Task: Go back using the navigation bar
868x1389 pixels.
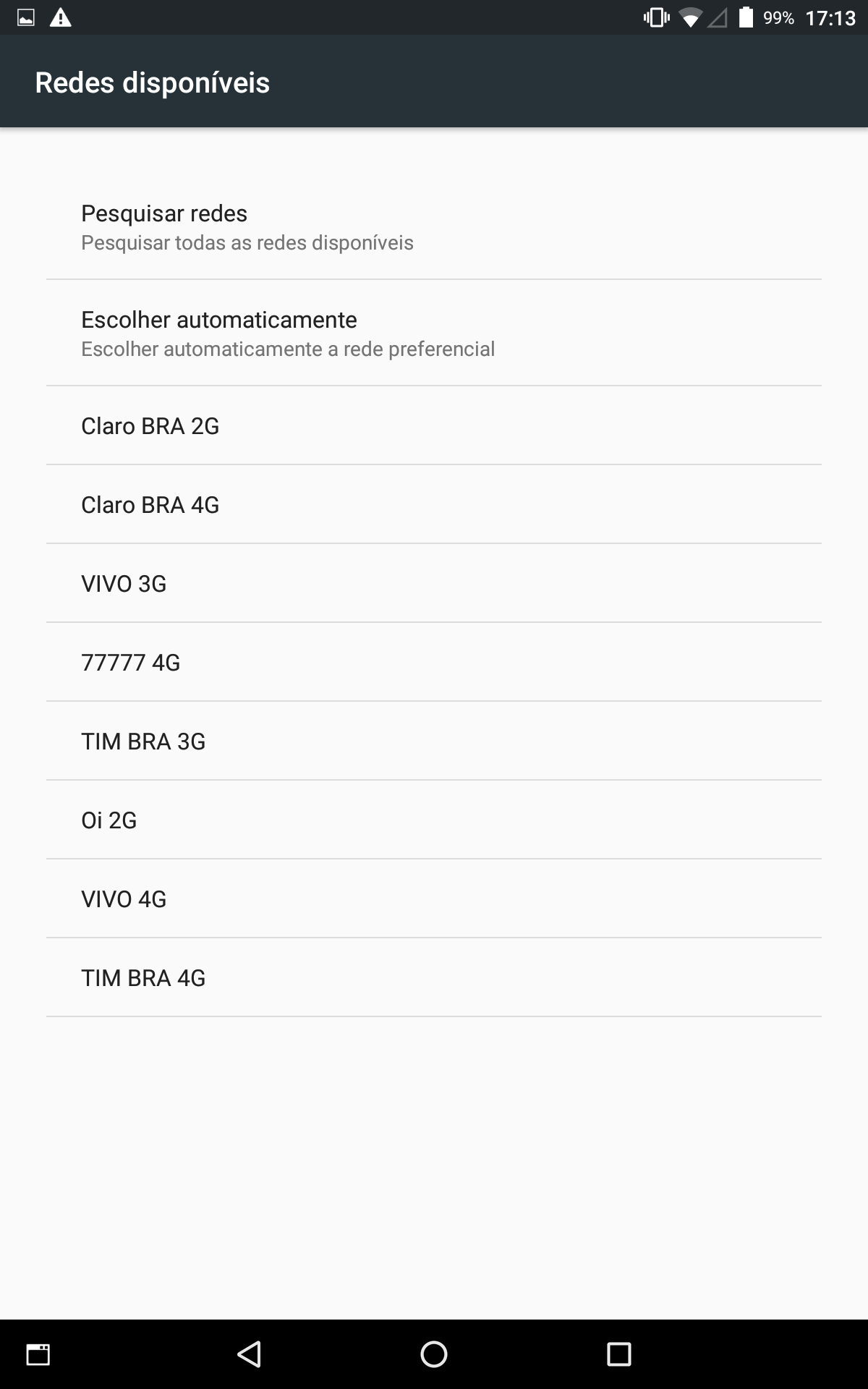Action: click(x=249, y=1354)
